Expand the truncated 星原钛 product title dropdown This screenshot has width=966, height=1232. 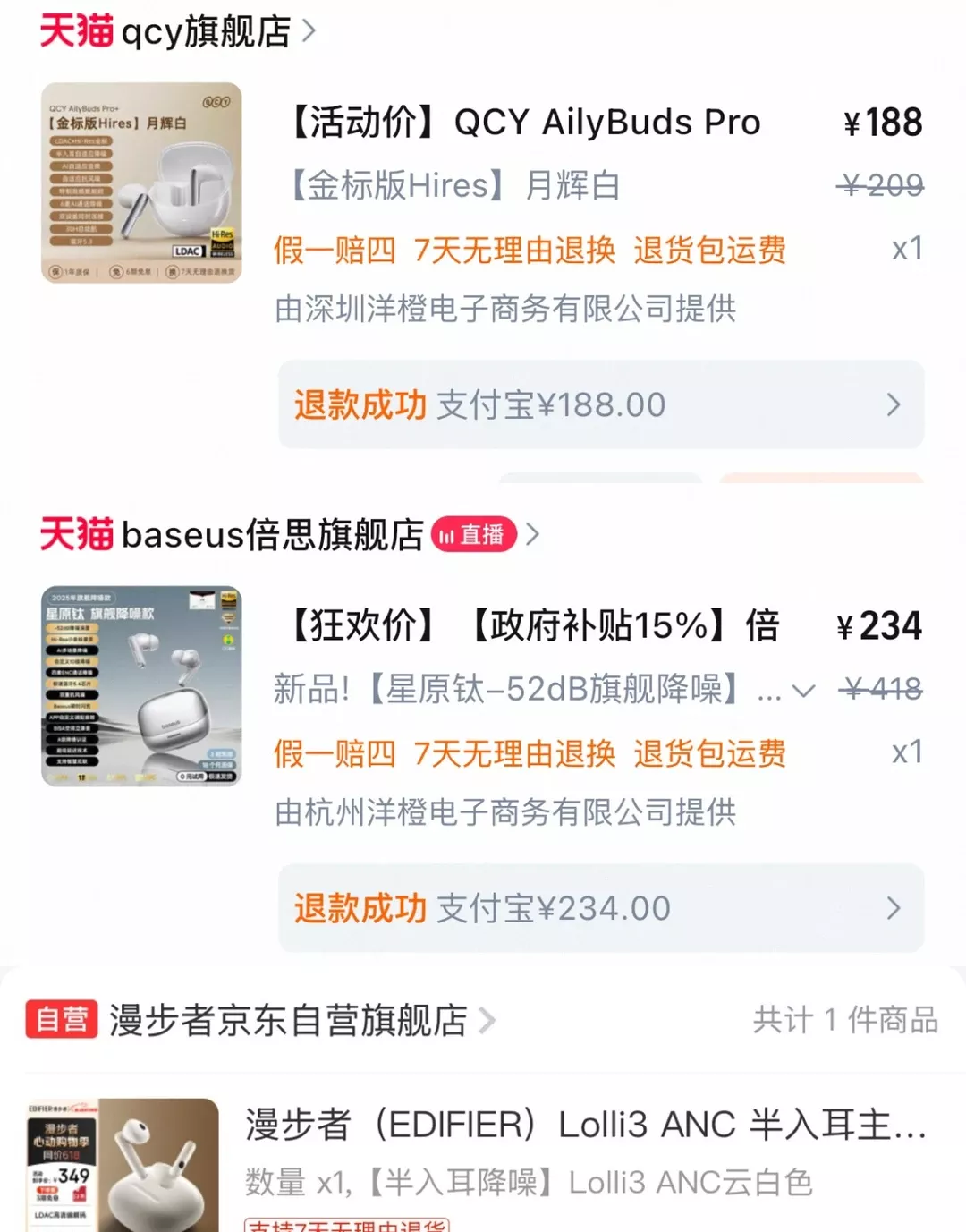802,690
